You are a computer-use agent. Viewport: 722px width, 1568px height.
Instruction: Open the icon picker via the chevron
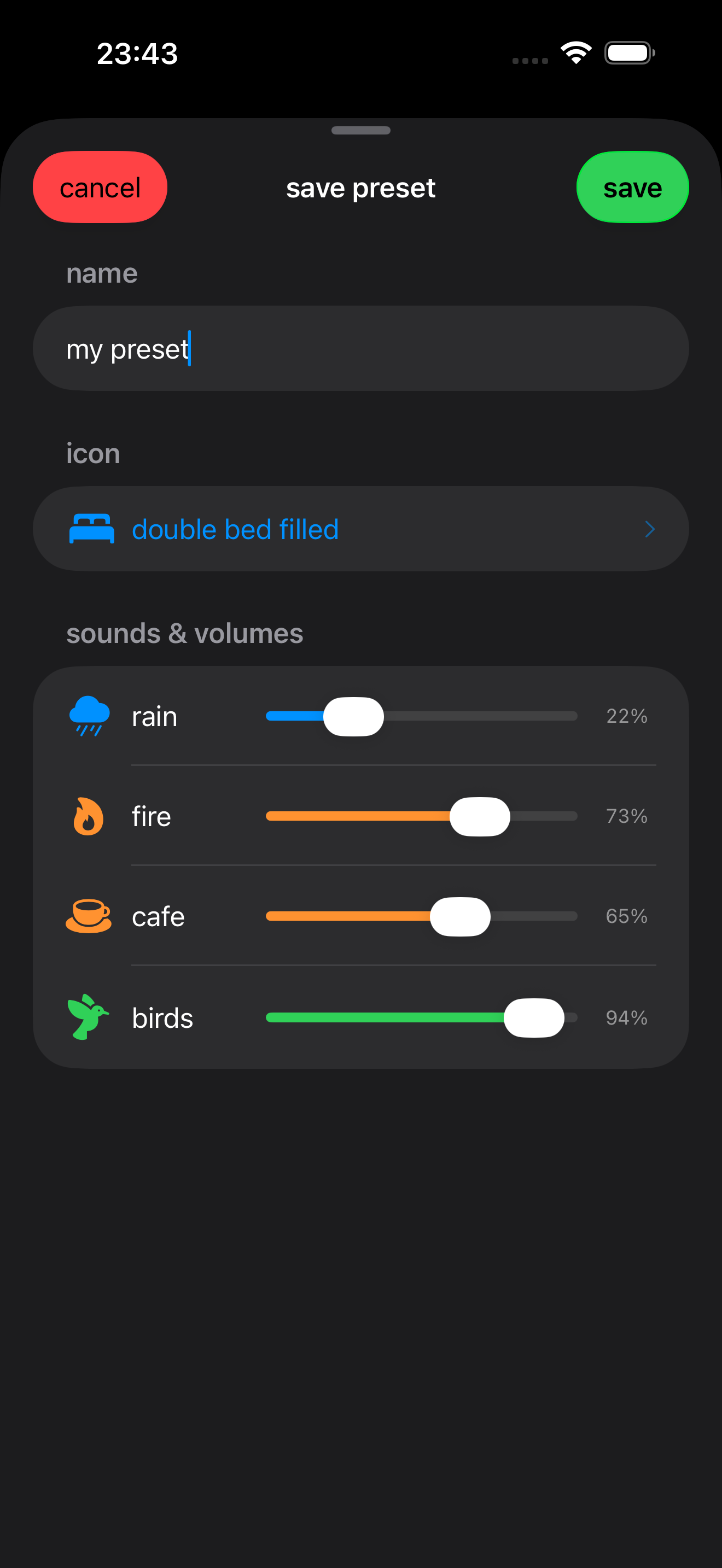(650, 529)
